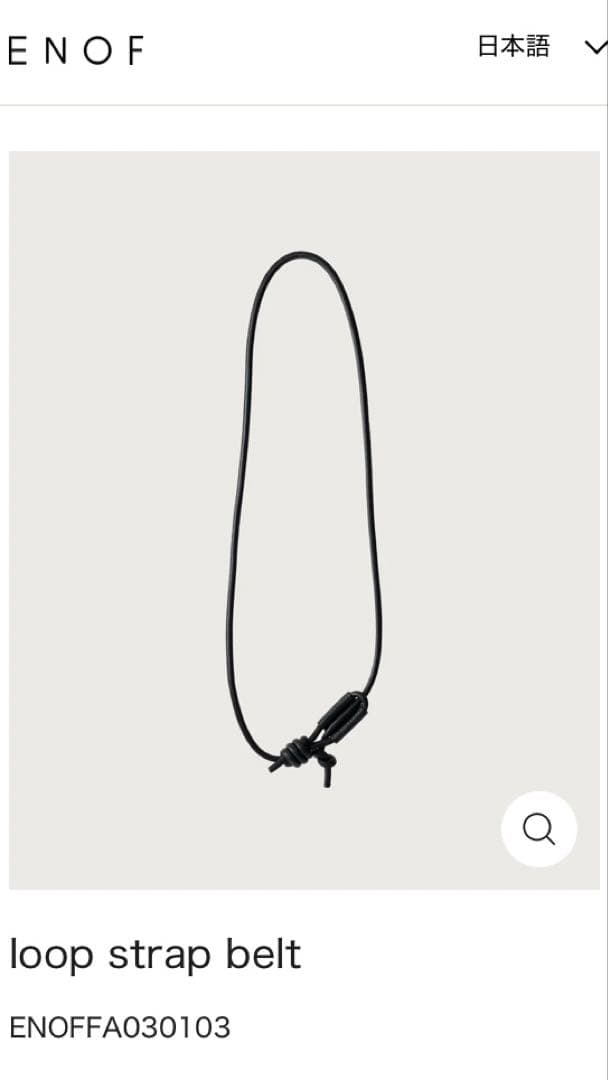This screenshot has width=608, height=1080.
Task: Open the 日本語 language dropdown
Action: tap(540, 47)
